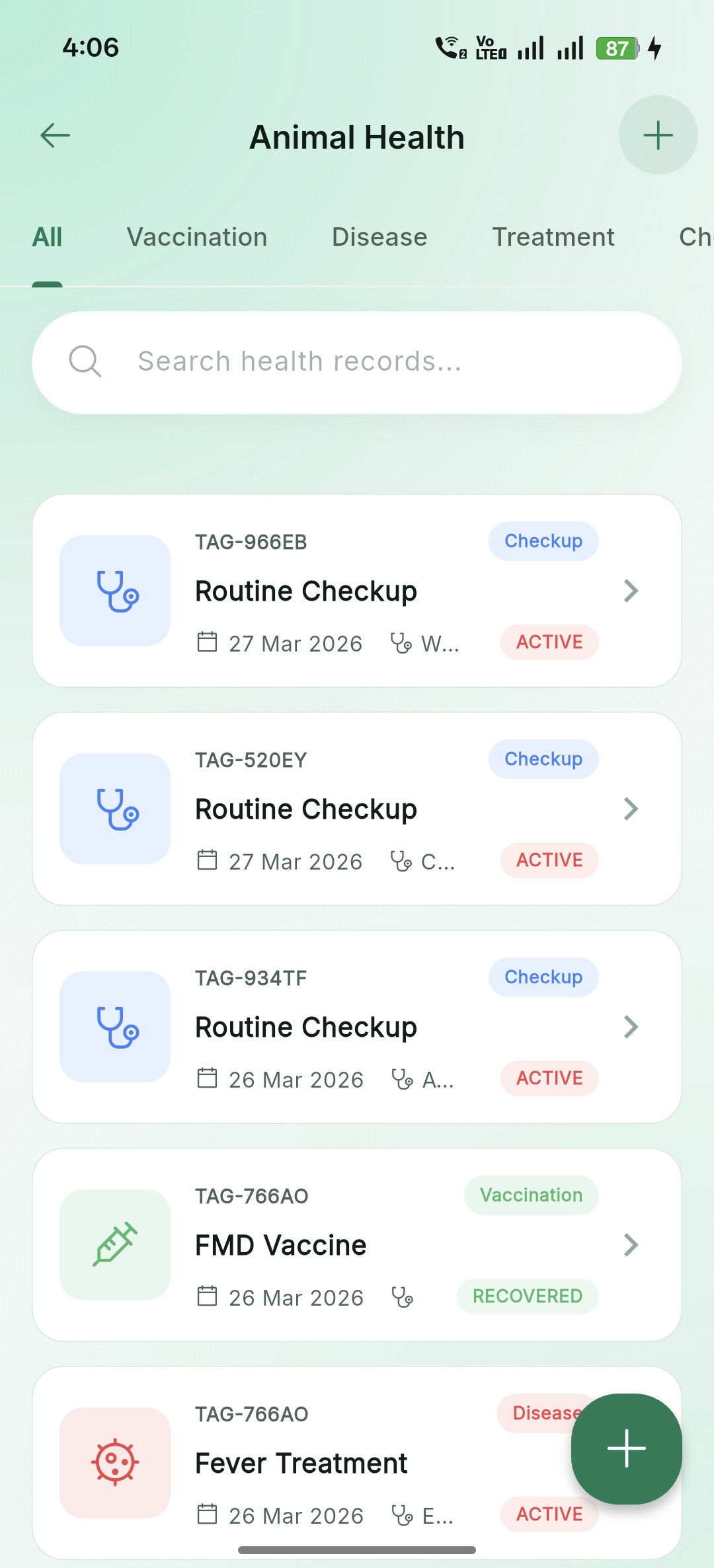Image resolution: width=714 pixels, height=1568 pixels.
Task: Tap the ACTIVE status badge on TAG-966EB
Action: [x=549, y=642]
